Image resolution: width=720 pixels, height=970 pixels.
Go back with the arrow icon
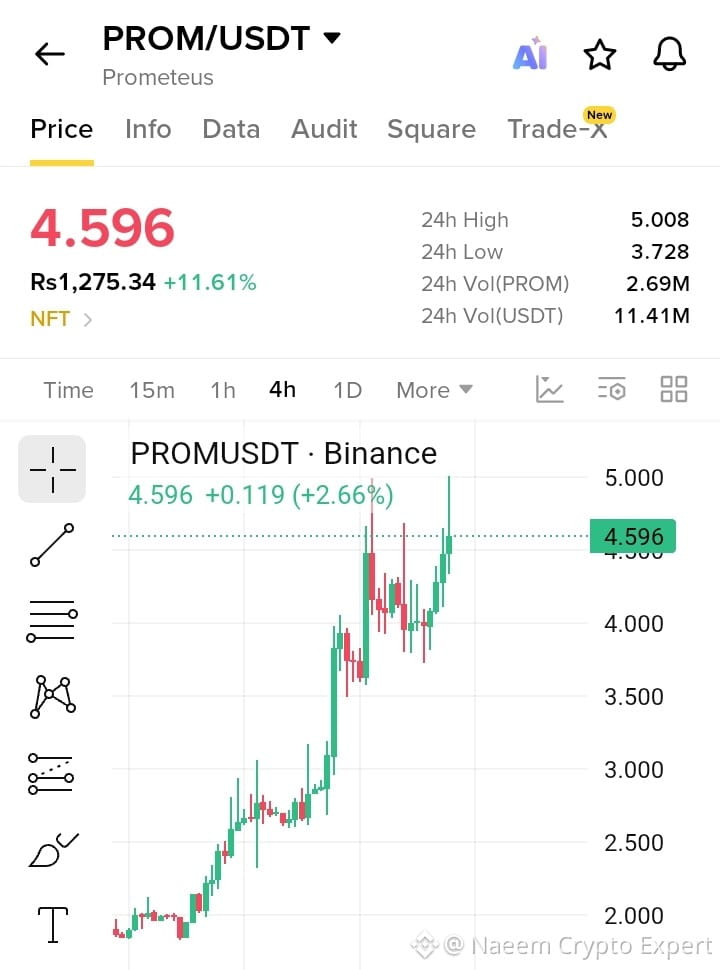tap(50, 54)
